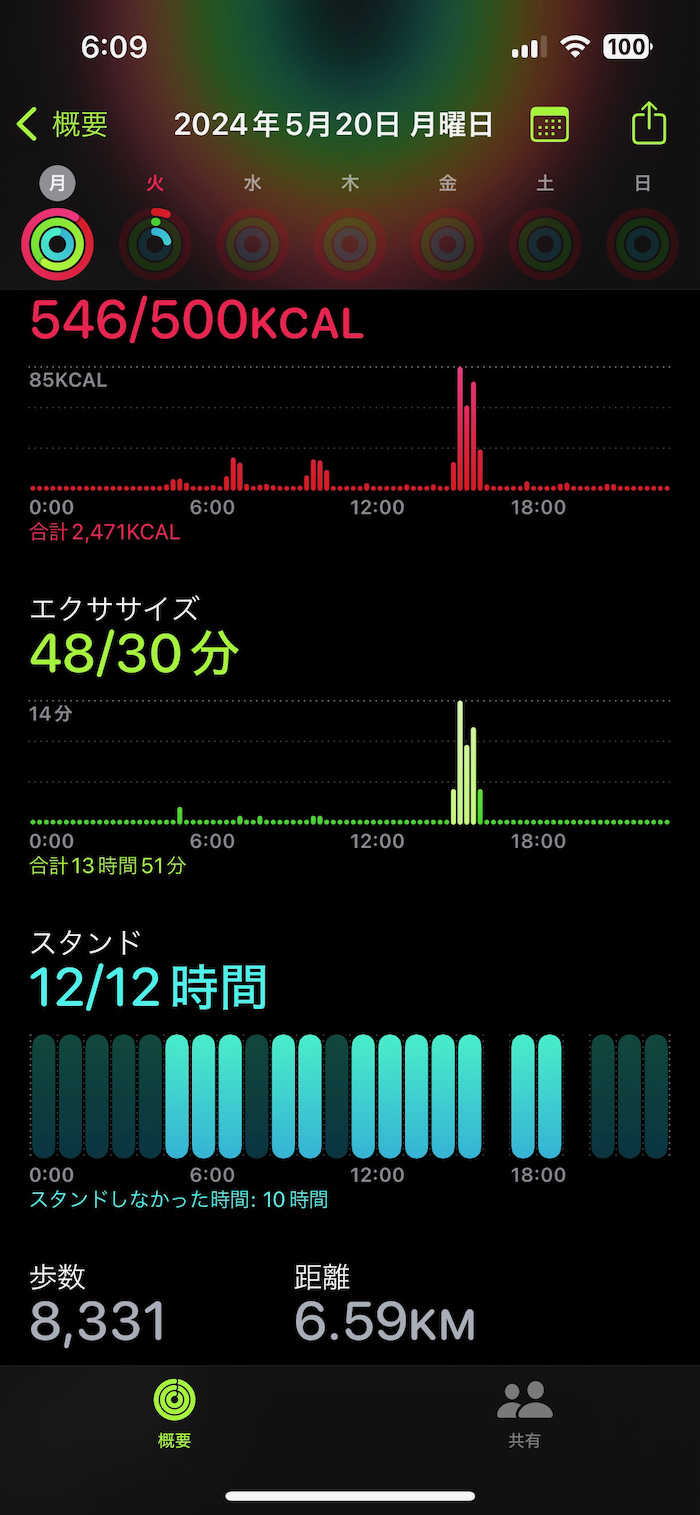Switch to the 共有 sharing tab
The height and width of the screenshot is (1515, 700).
[x=525, y=1412]
